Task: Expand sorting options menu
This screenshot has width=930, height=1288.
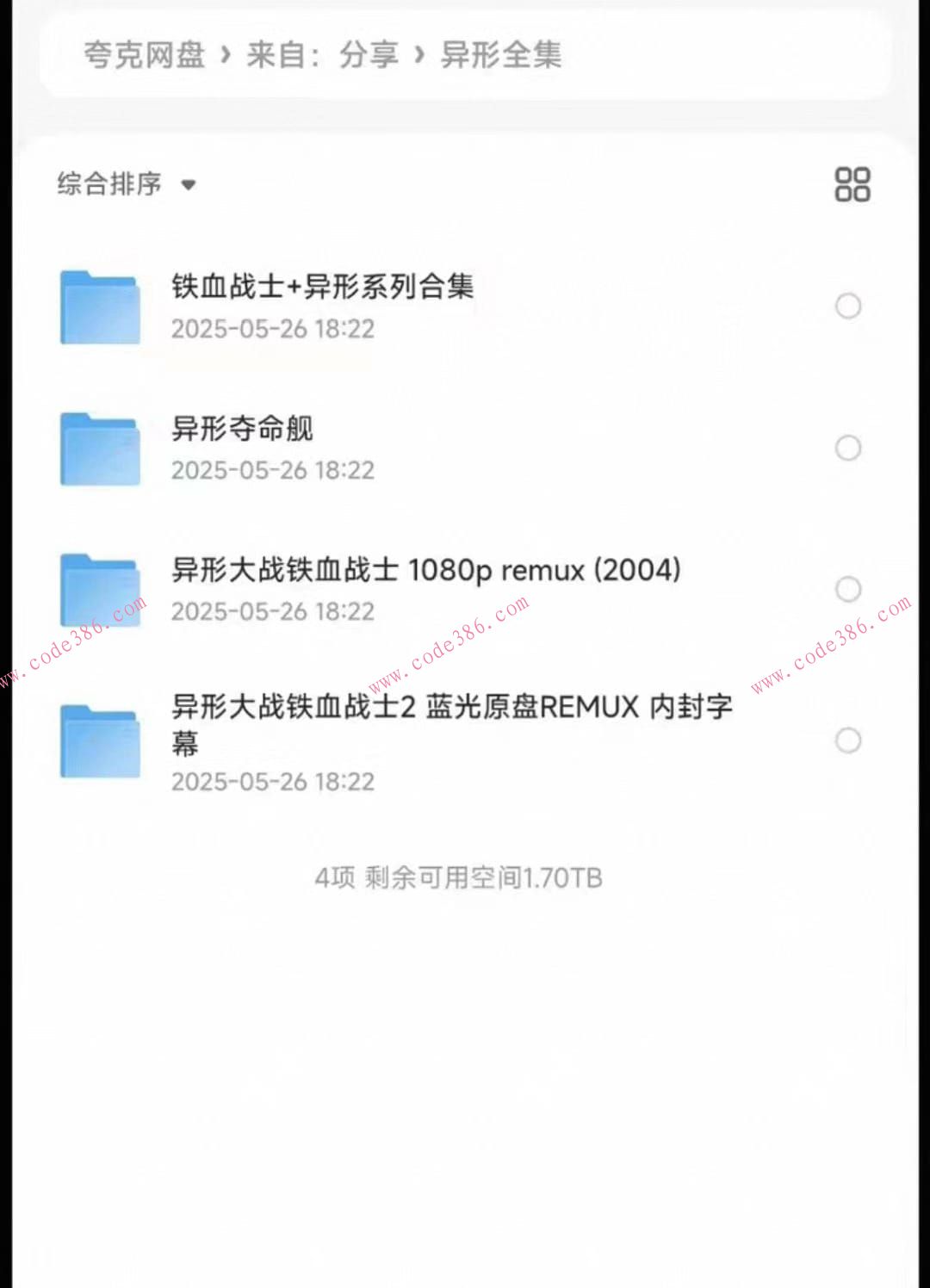Action: click(x=125, y=183)
